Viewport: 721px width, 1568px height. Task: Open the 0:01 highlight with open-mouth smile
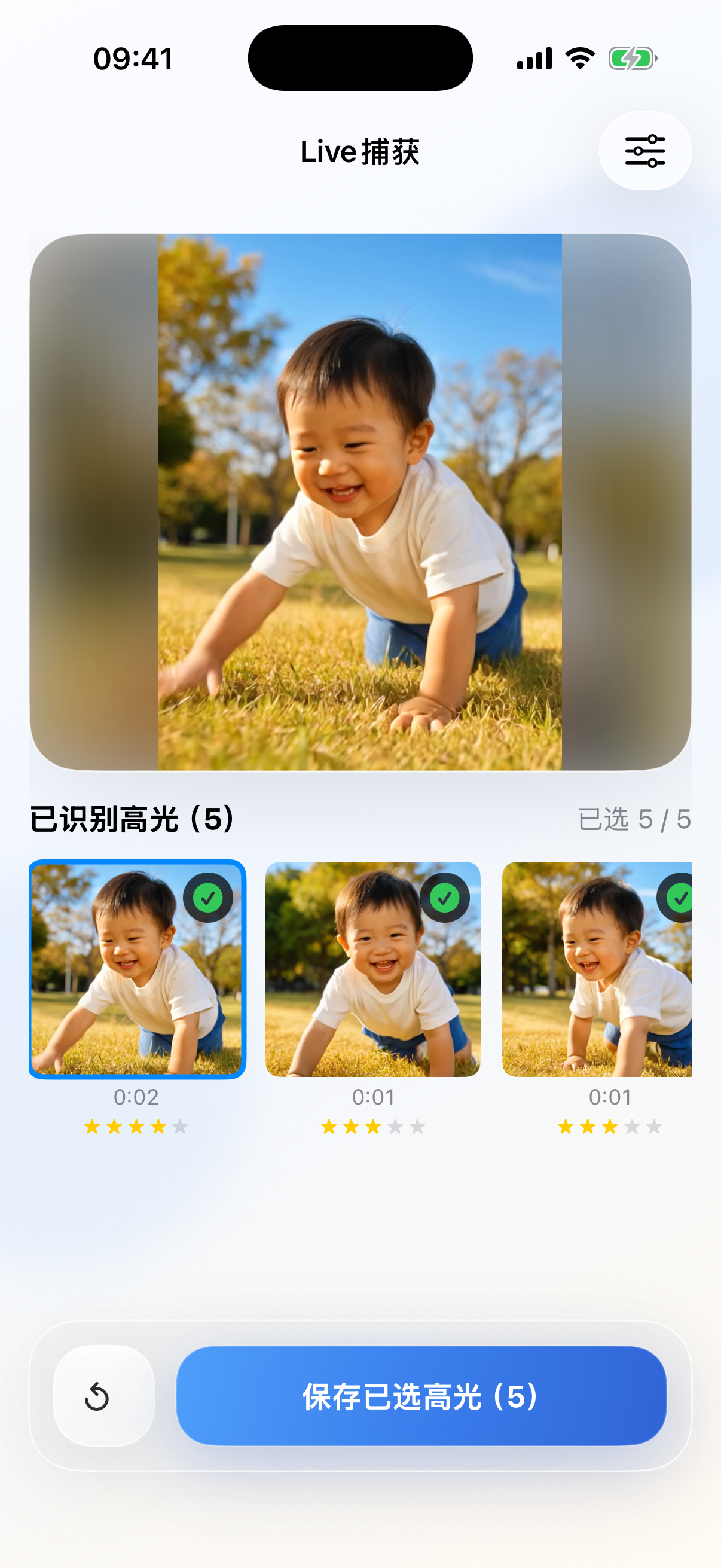tap(365, 986)
